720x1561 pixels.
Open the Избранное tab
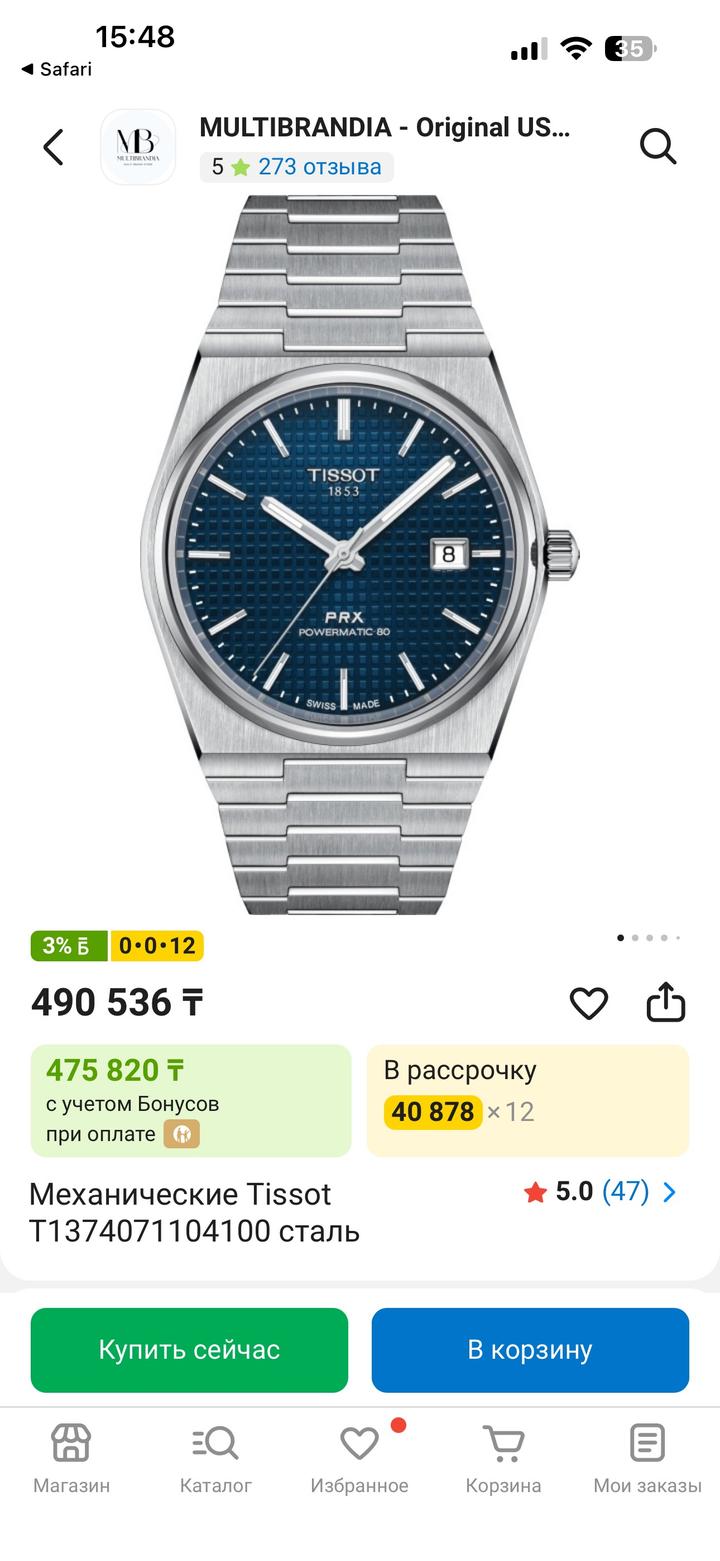[359, 1459]
